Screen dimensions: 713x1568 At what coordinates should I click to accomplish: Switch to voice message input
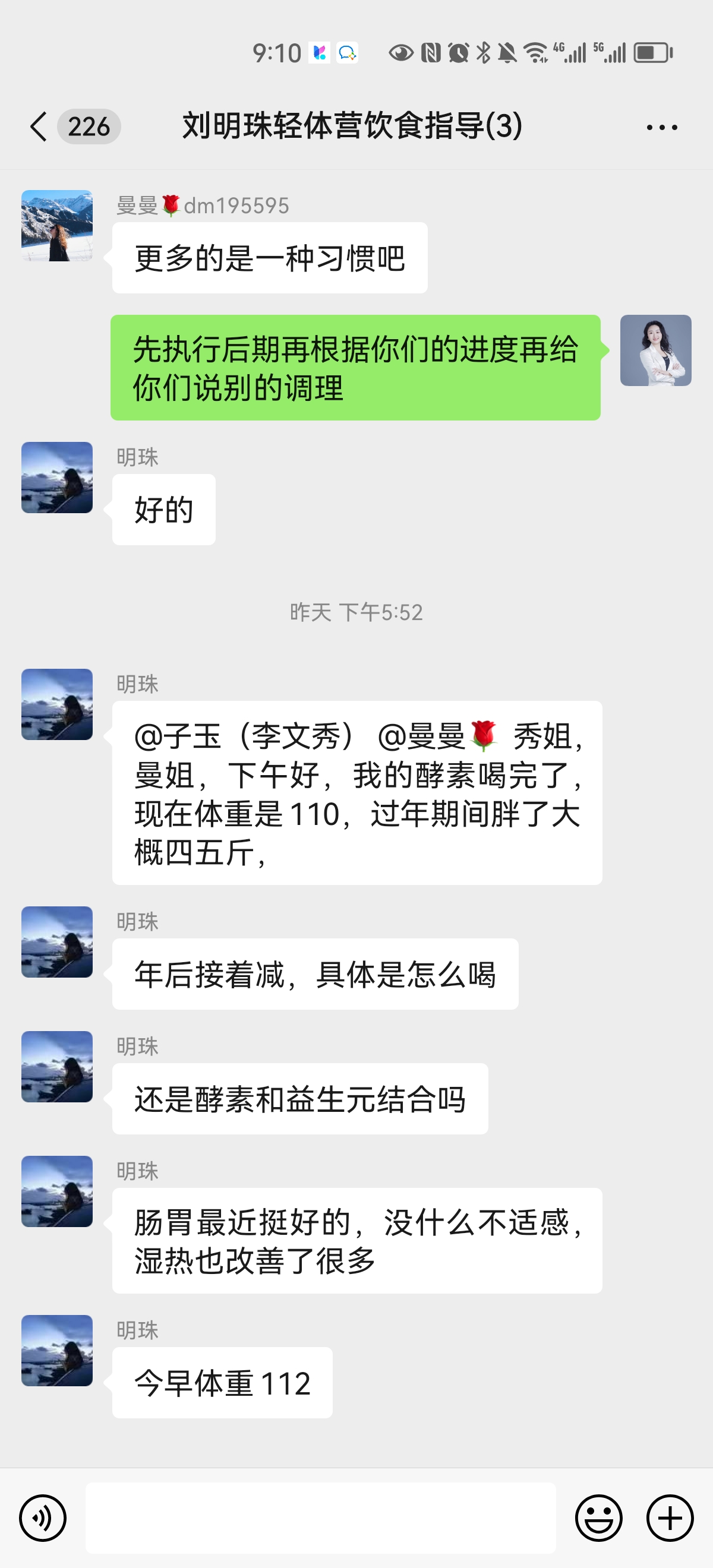(x=43, y=1518)
